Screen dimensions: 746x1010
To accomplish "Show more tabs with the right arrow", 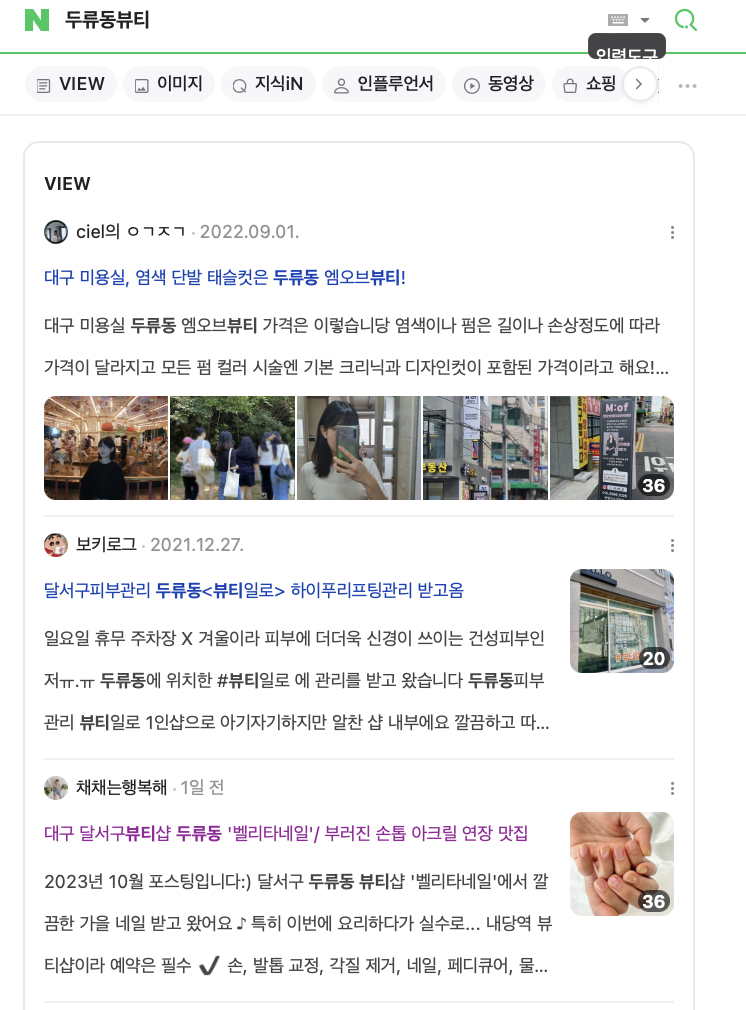I will (640, 85).
